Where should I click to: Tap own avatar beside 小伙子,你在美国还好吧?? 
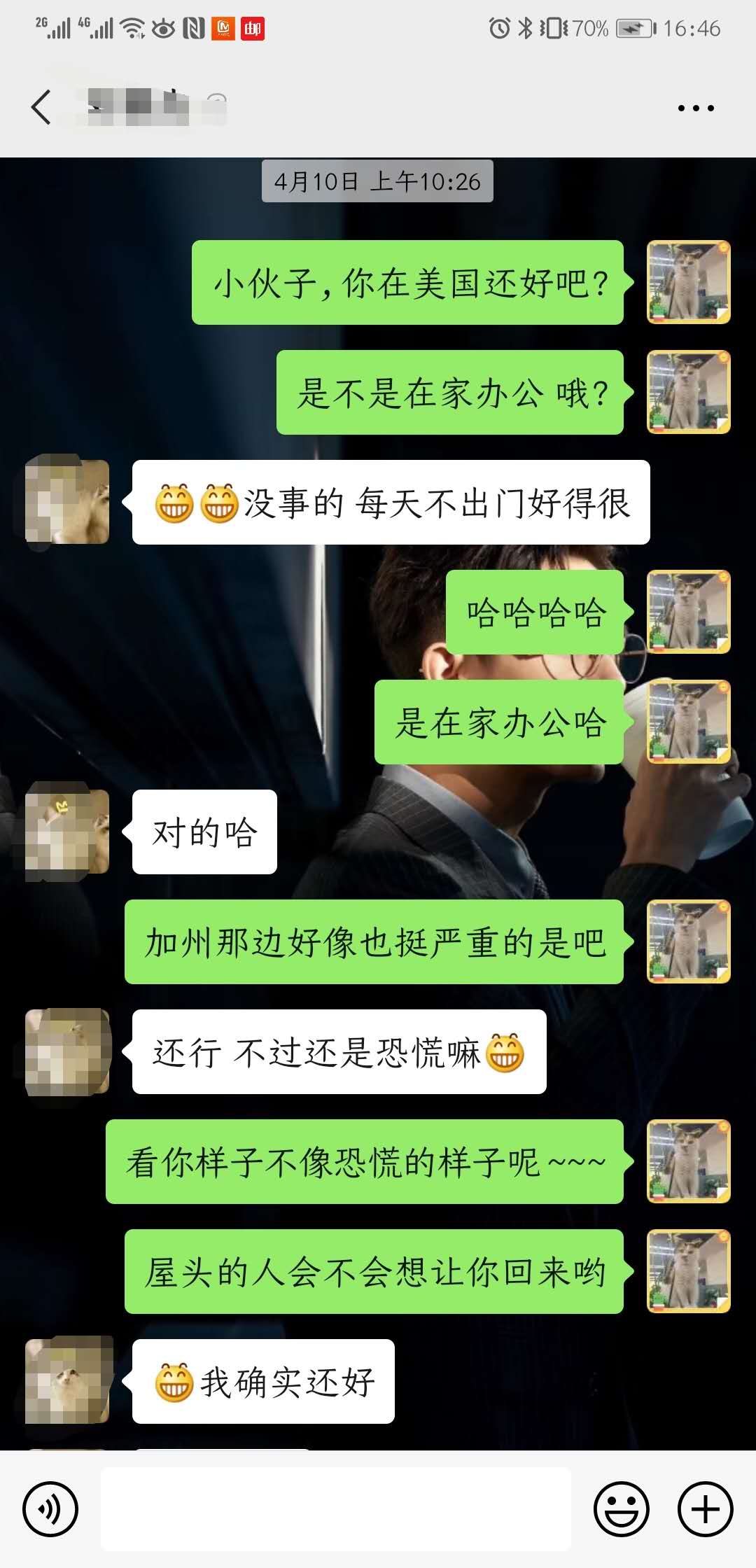coord(688,282)
